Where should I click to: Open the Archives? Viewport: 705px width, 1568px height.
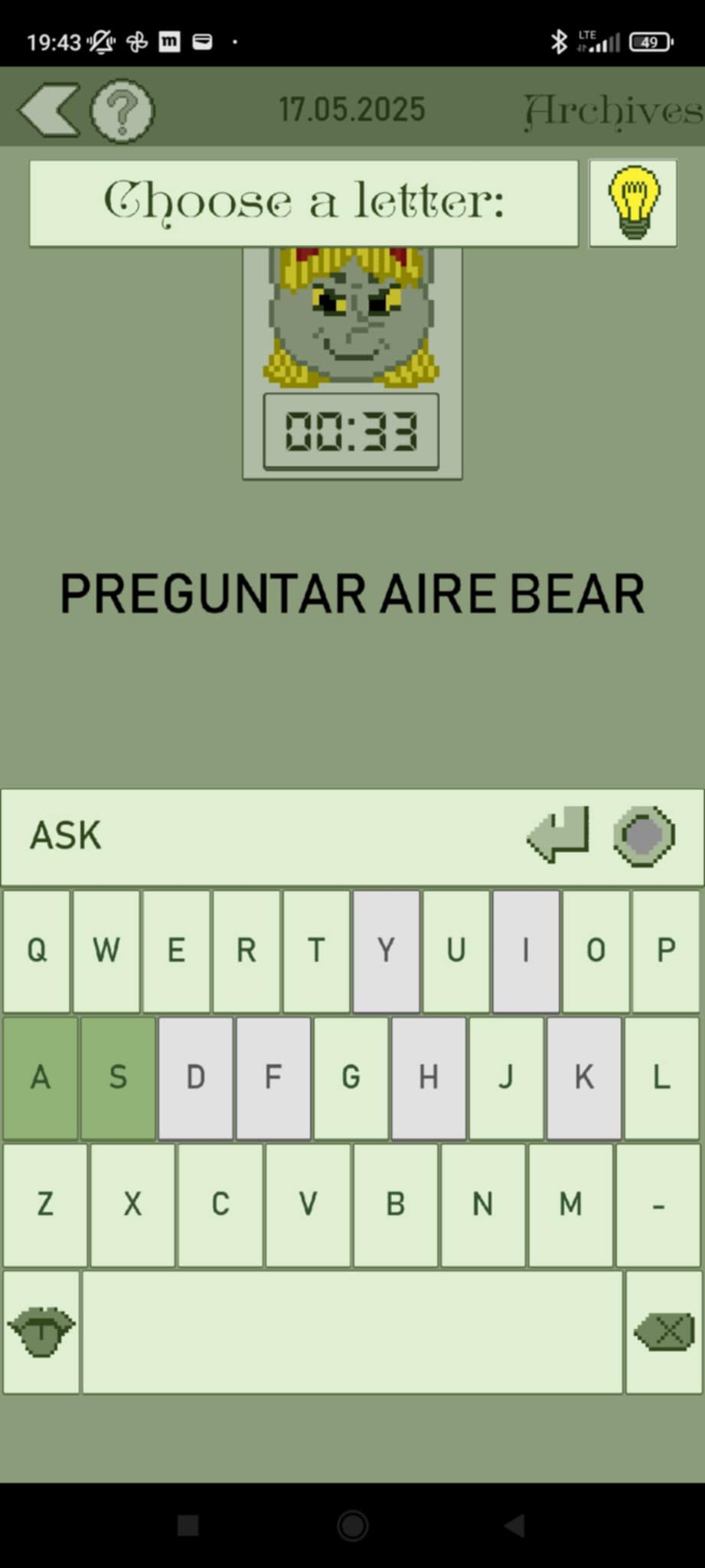click(613, 111)
